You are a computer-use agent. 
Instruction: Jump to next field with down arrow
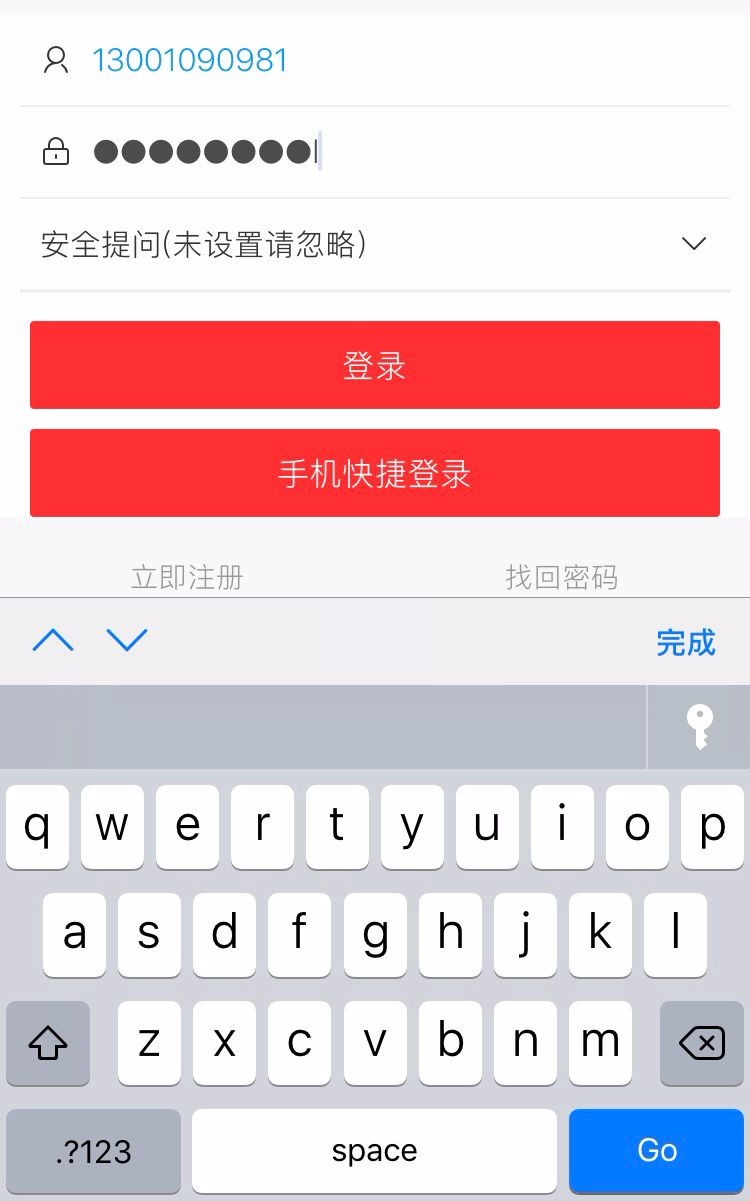(127, 640)
